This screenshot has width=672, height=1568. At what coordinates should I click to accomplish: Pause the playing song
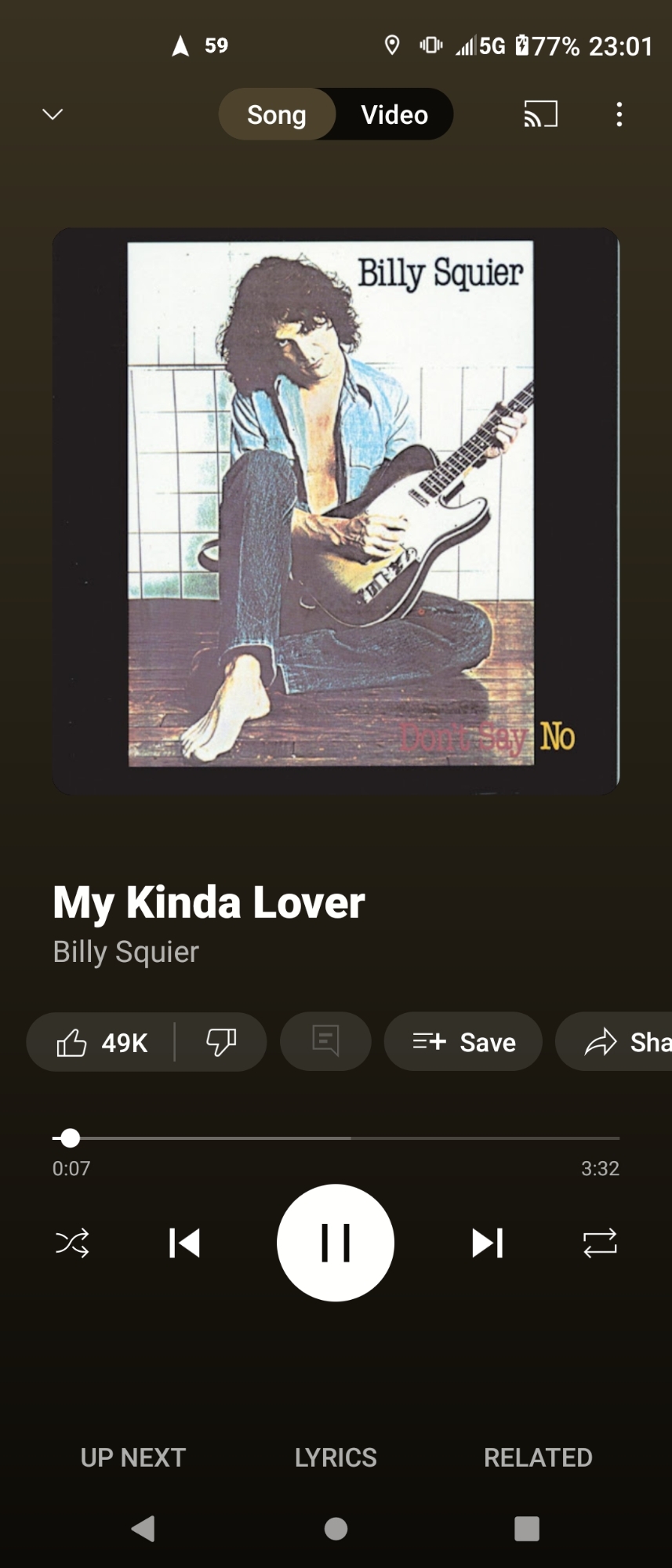coord(336,1243)
